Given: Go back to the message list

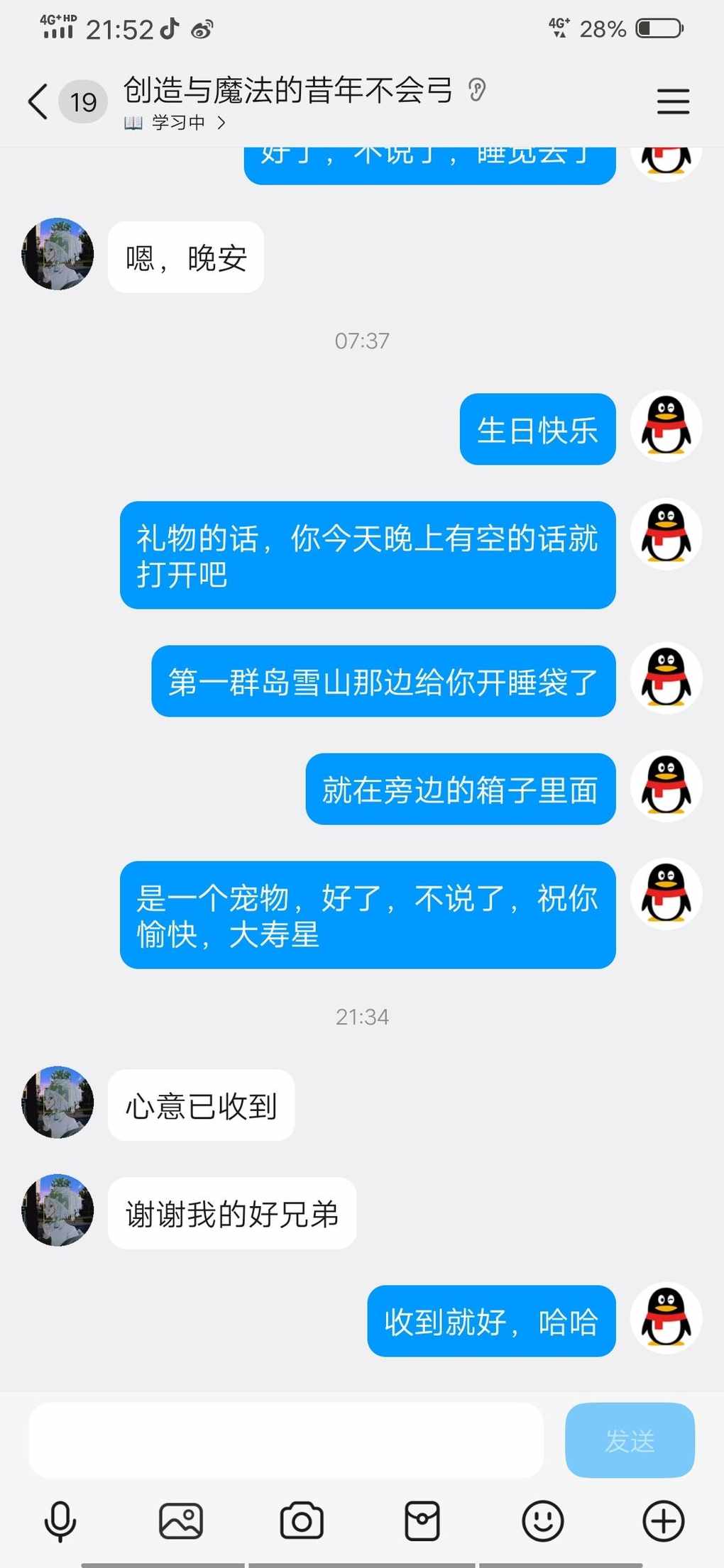Looking at the screenshot, I should click(x=38, y=101).
